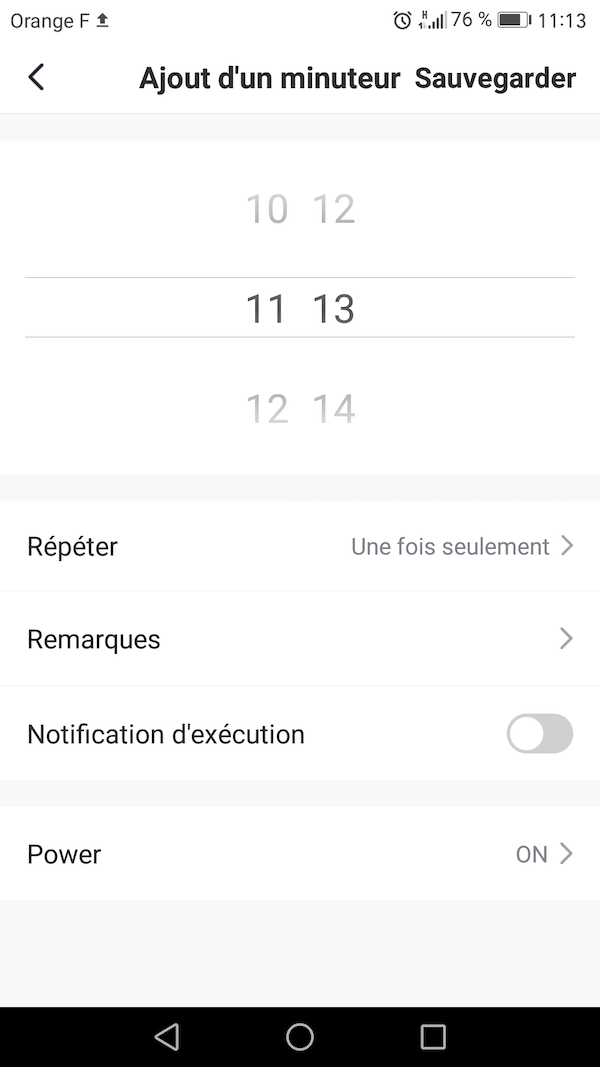Open the recent apps overview
600x1067 pixels.
coord(433,1037)
